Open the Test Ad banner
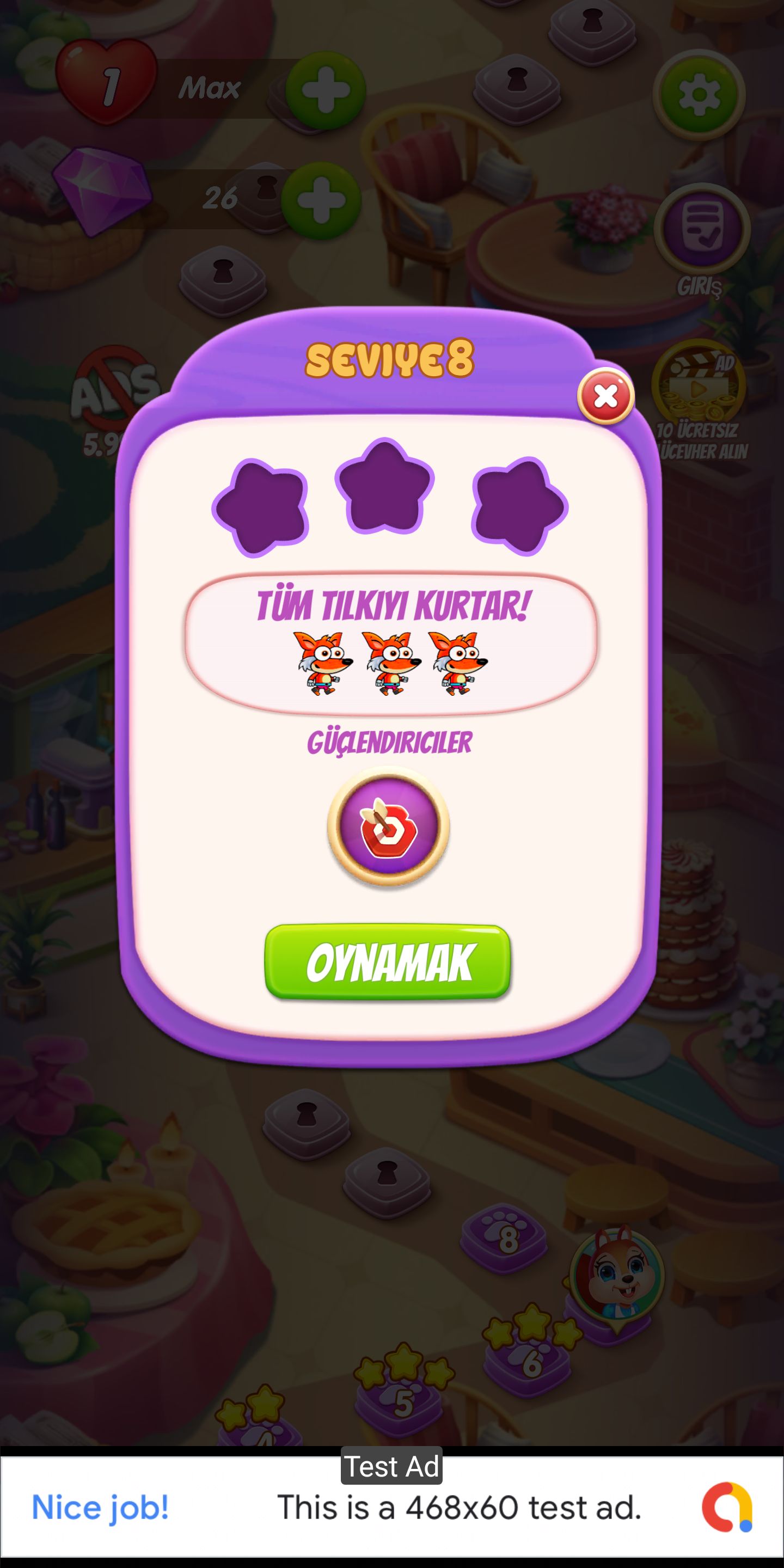Image resolution: width=784 pixels, height=1568 pixels. [392, 1507]
